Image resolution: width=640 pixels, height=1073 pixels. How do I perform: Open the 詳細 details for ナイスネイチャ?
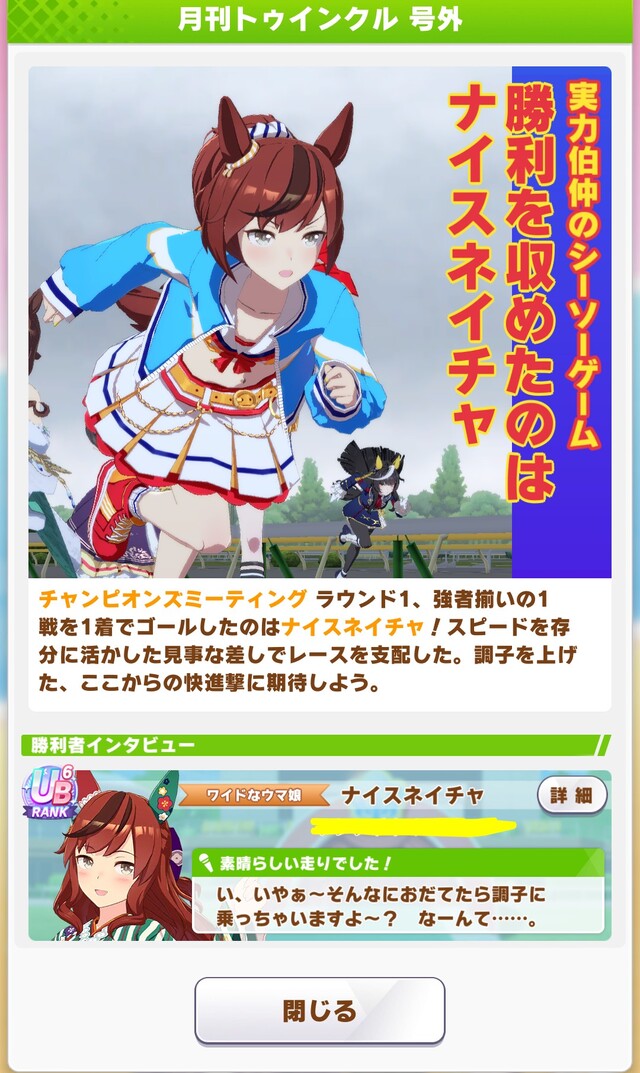(x=572, y=795)
